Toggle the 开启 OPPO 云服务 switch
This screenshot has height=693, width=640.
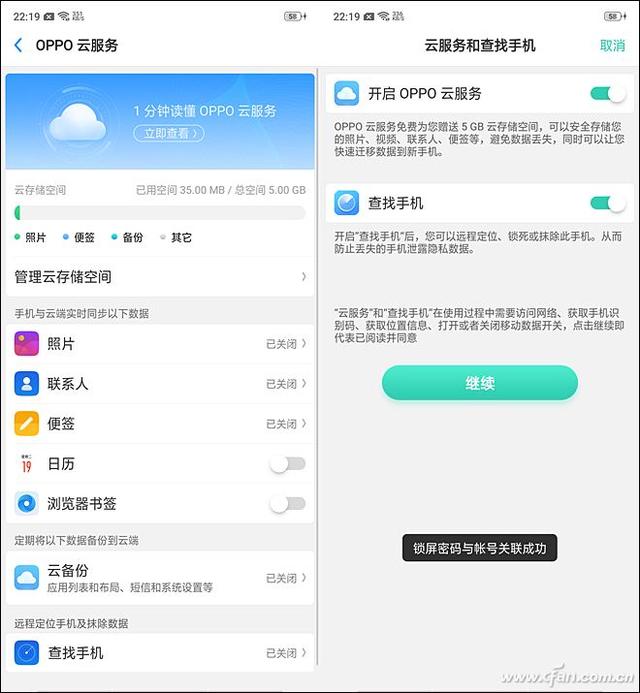[x=606, y=93]
